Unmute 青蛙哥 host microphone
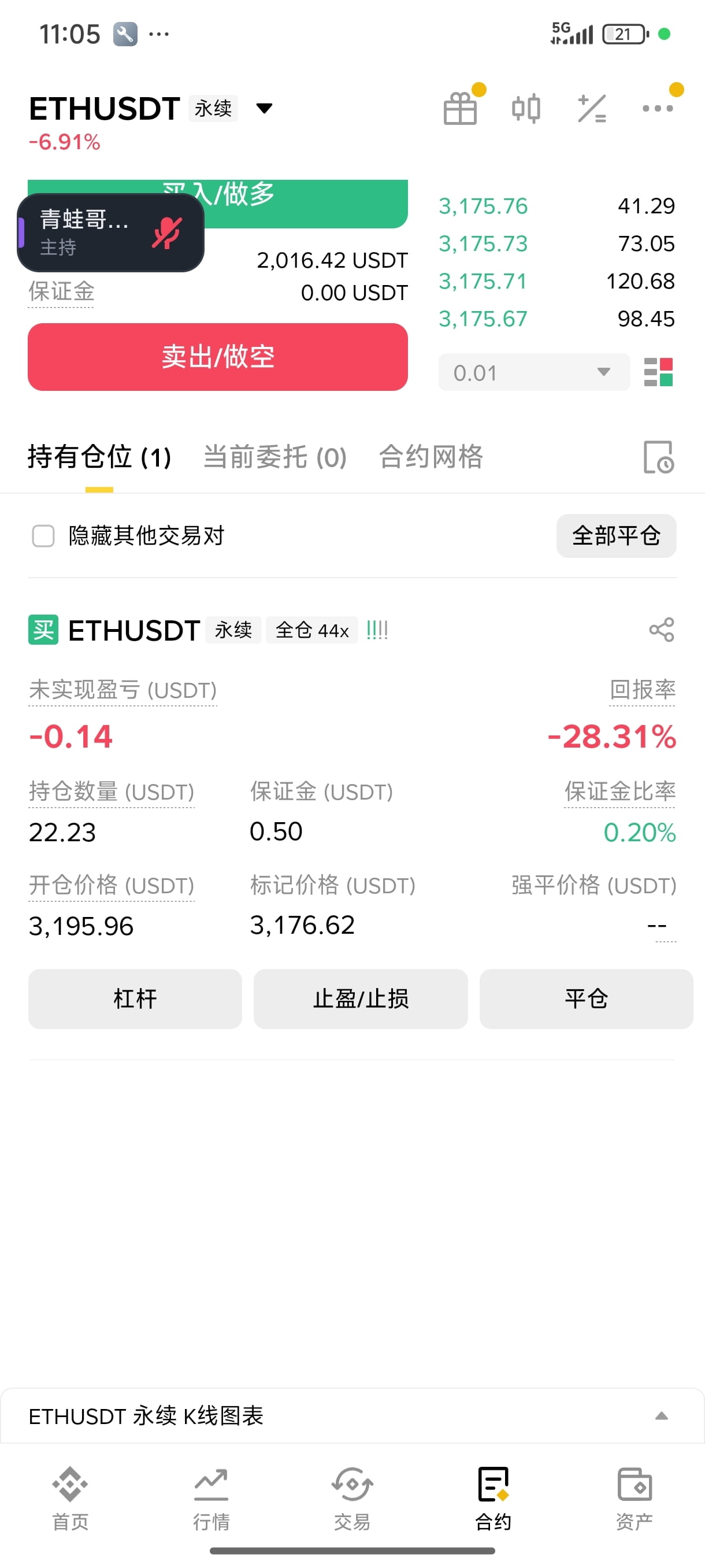 pos(165,232)
